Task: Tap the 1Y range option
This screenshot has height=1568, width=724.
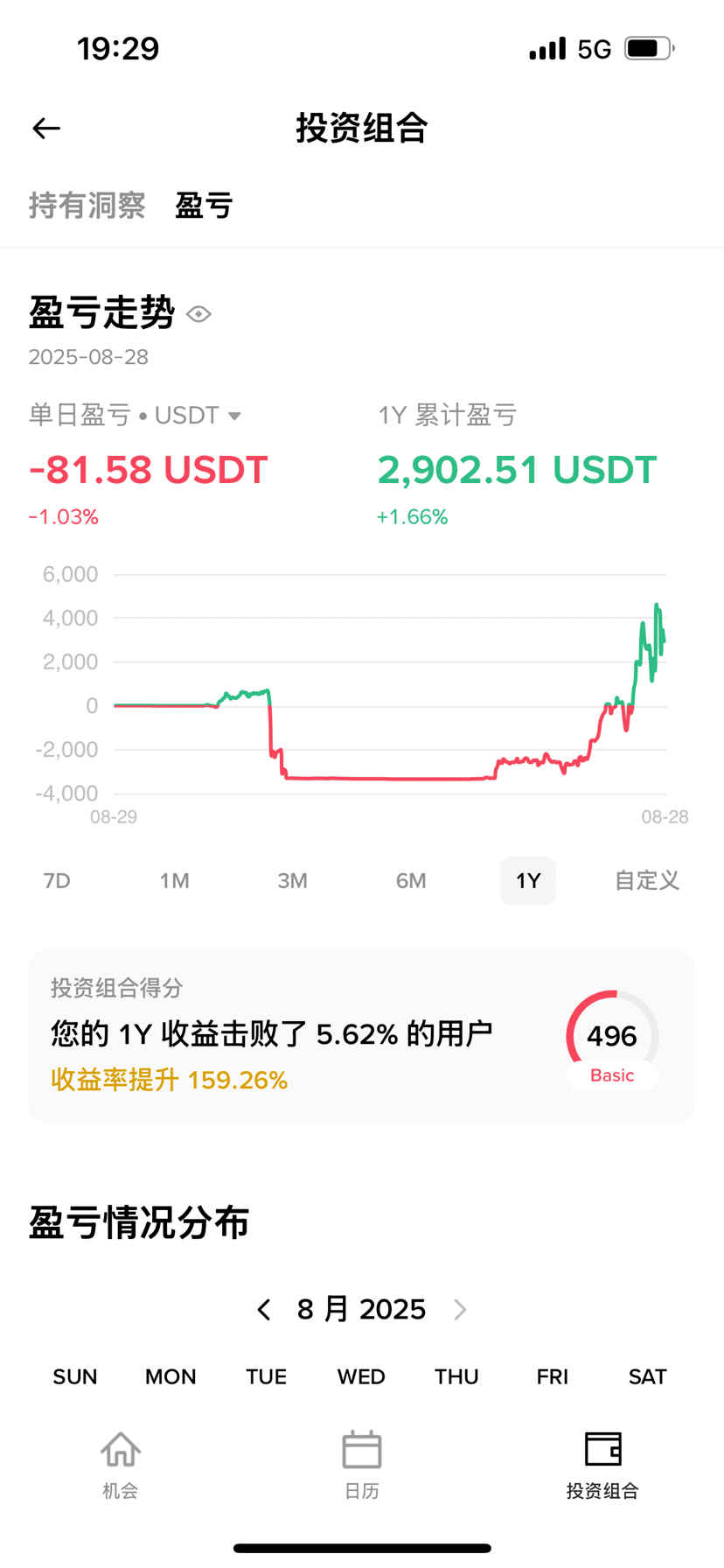Action: coord(528,880)
